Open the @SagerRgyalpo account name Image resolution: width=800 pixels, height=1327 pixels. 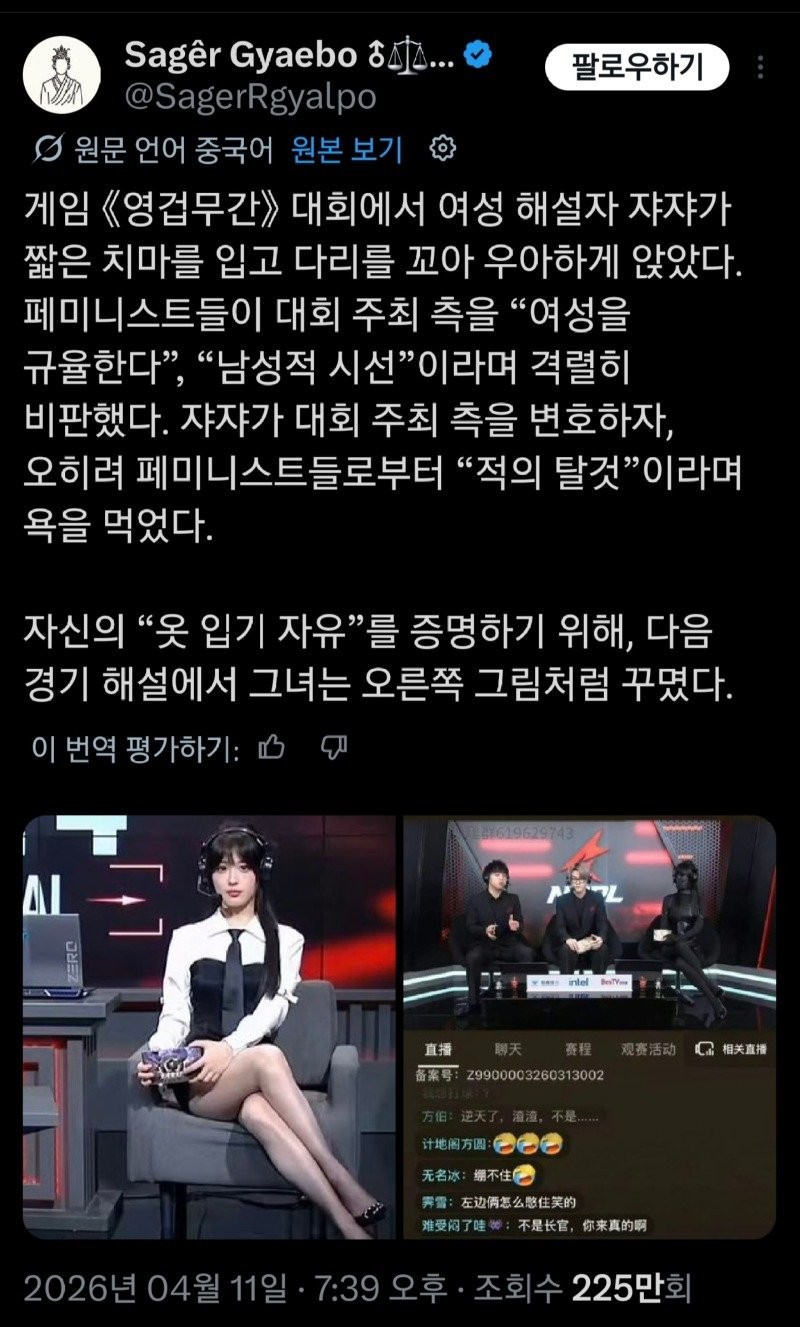click(x=249, y=97)
